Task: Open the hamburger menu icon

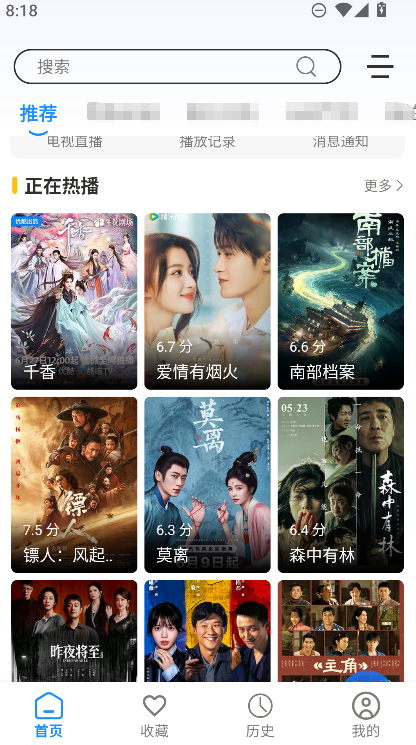Action: click(x=380, y=67)
